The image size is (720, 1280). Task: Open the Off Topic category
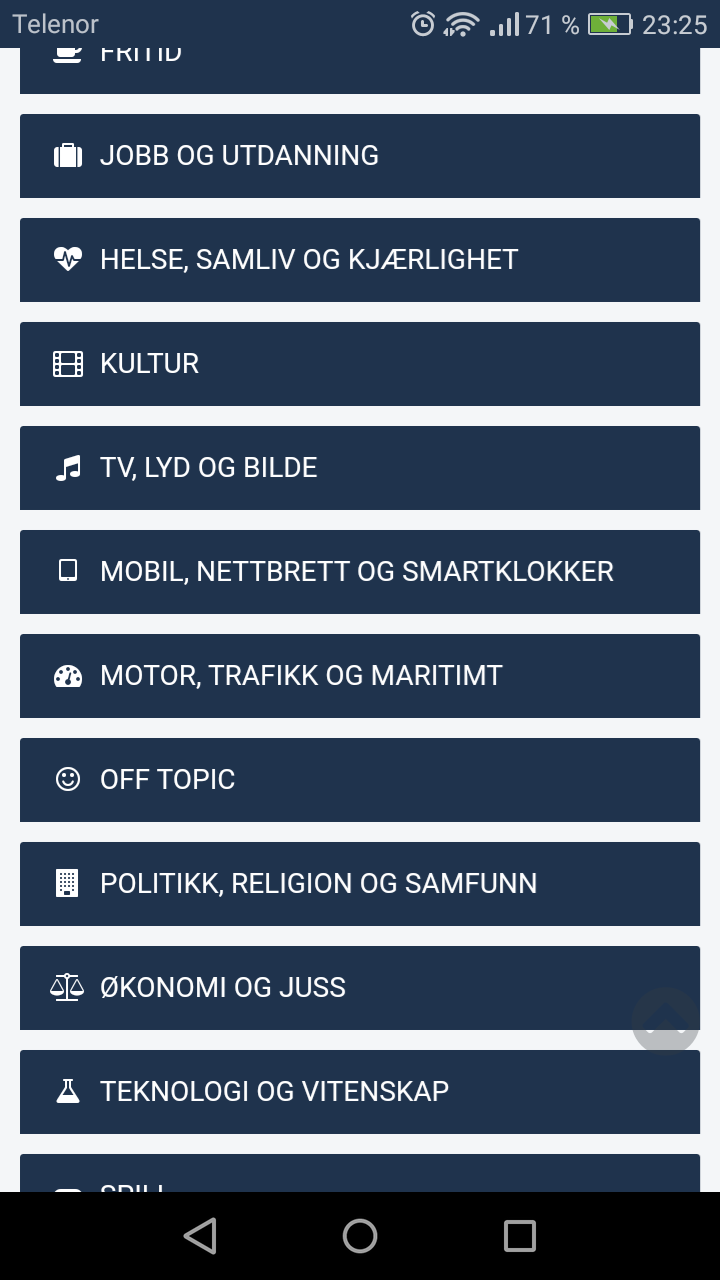coord(360,780)
